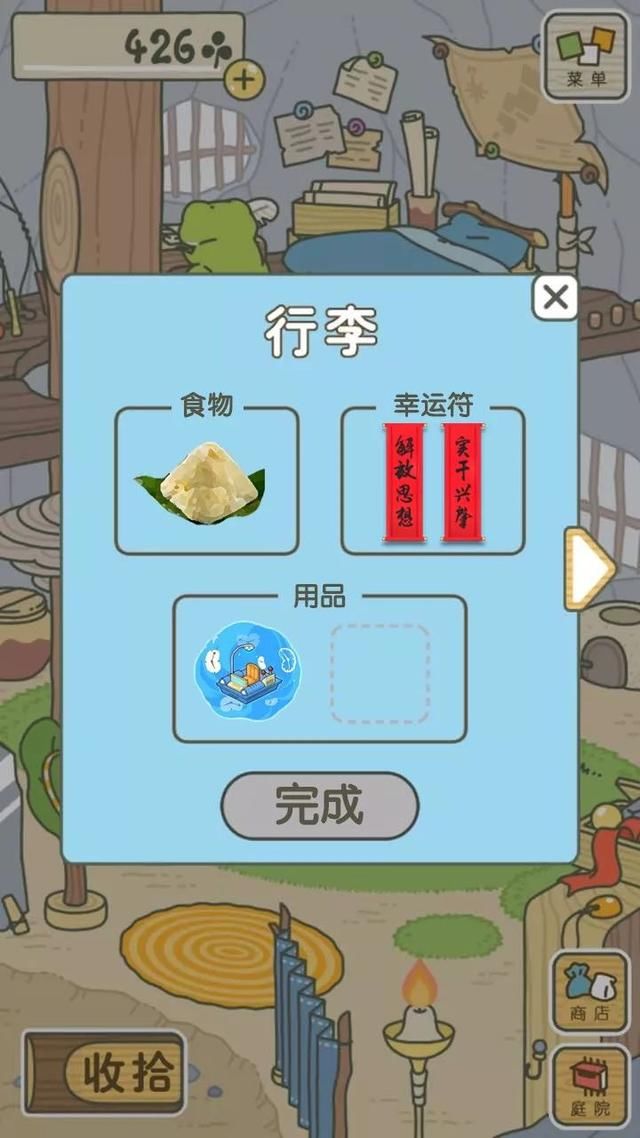
Task: Add more clovers with plus button
Action: click(x=242, y=78)
